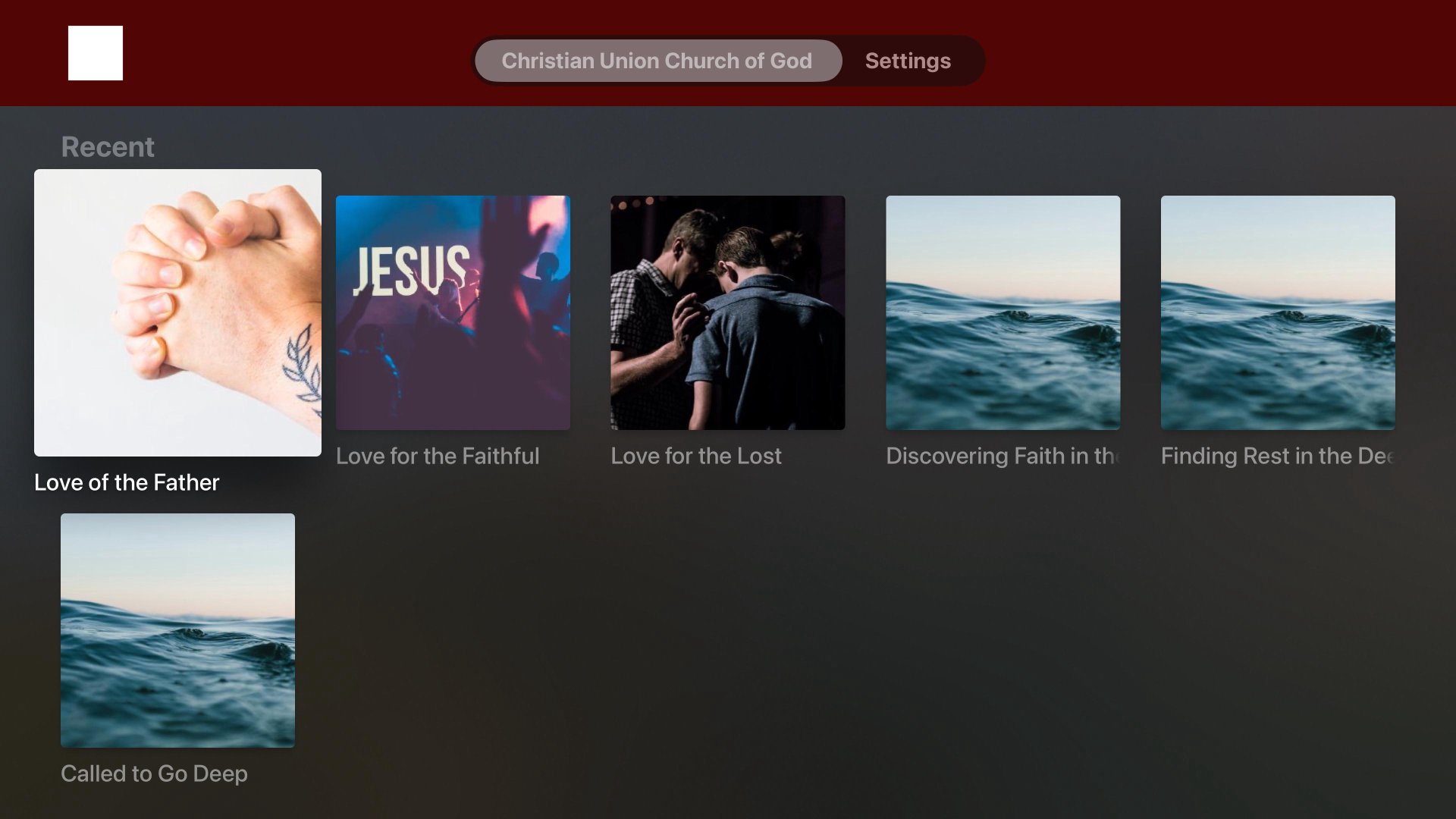This screenshot has width=1456, height=819.
Task: Open Finding Rest in the Deep tile
Action: coord(1277,312)
